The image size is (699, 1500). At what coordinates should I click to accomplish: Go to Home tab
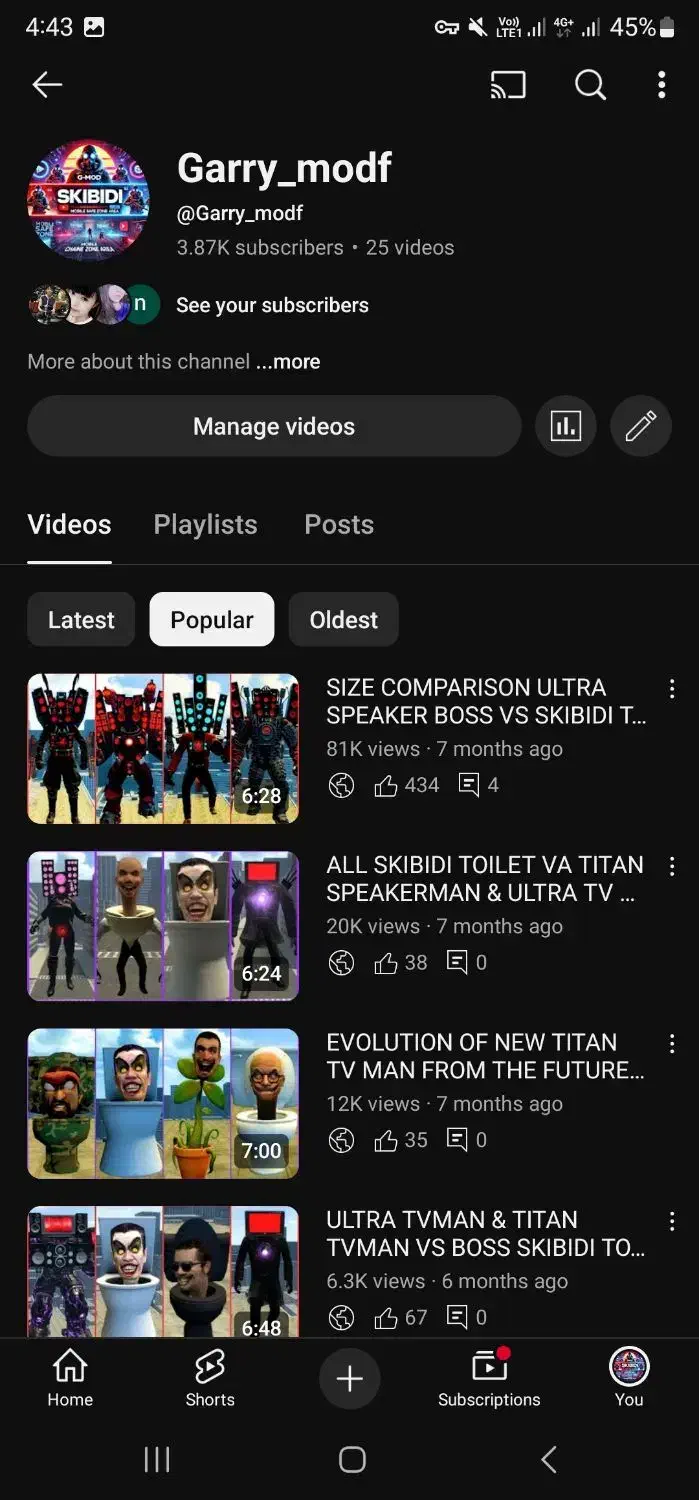(x=70, y=1378)
